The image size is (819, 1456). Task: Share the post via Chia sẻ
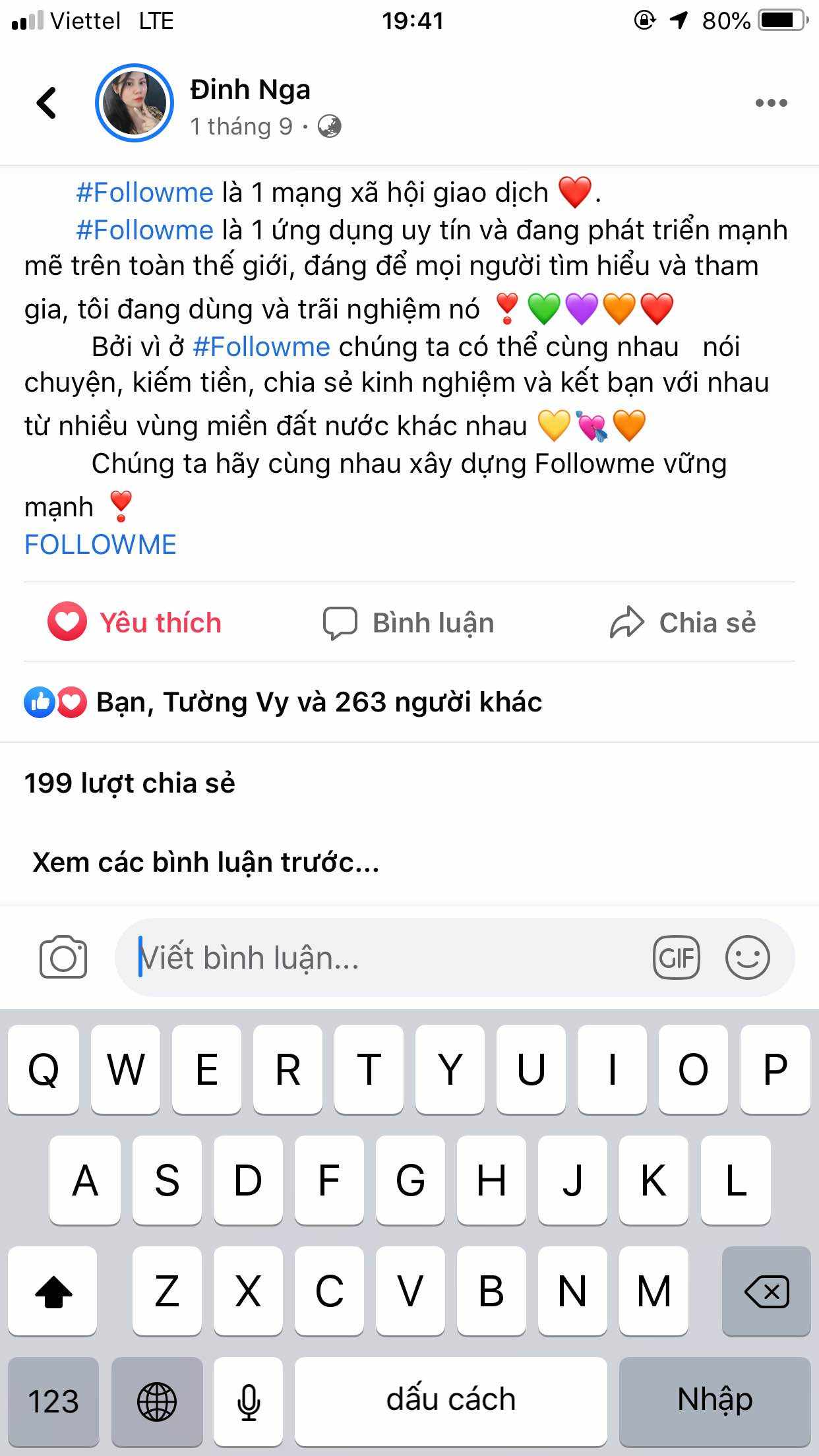683,622
